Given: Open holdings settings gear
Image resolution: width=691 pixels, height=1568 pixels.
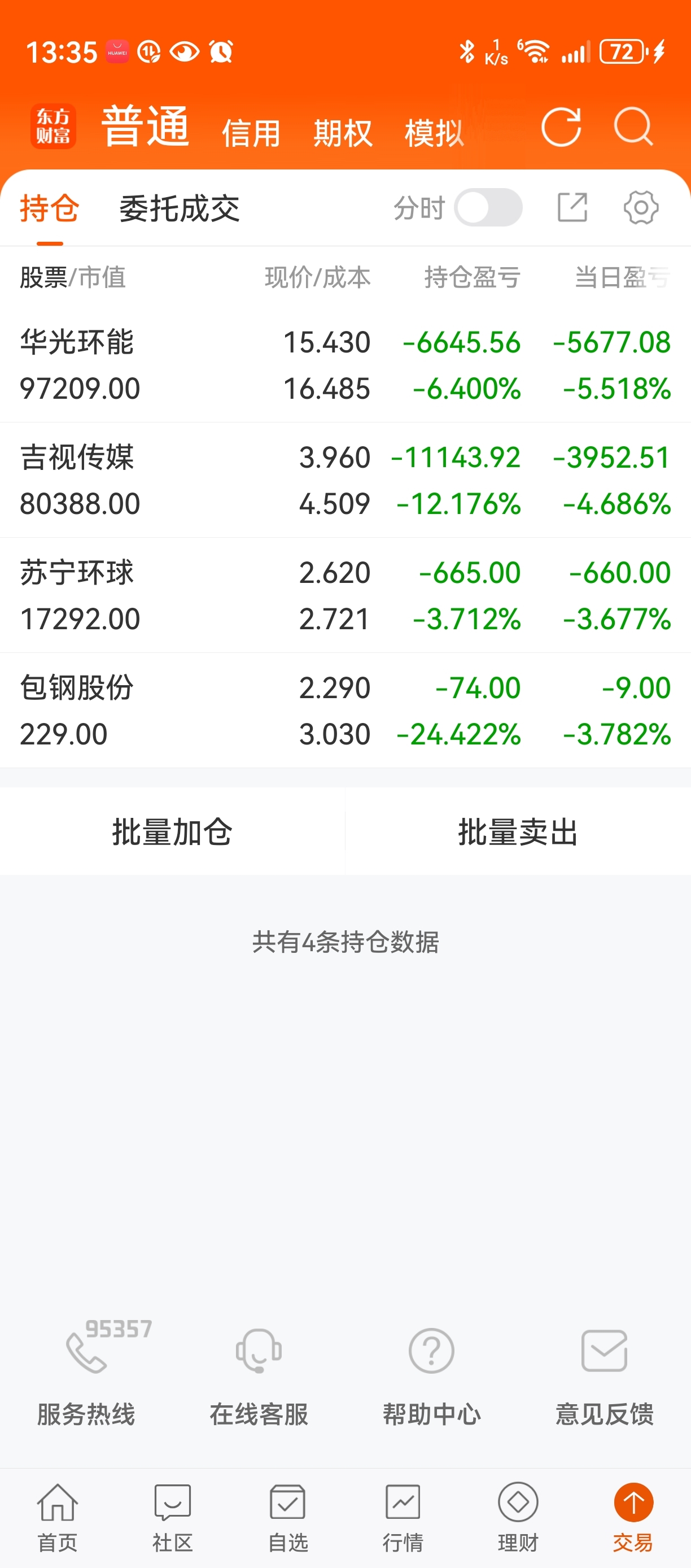Looking at the screenshot, I should point(641,207).
